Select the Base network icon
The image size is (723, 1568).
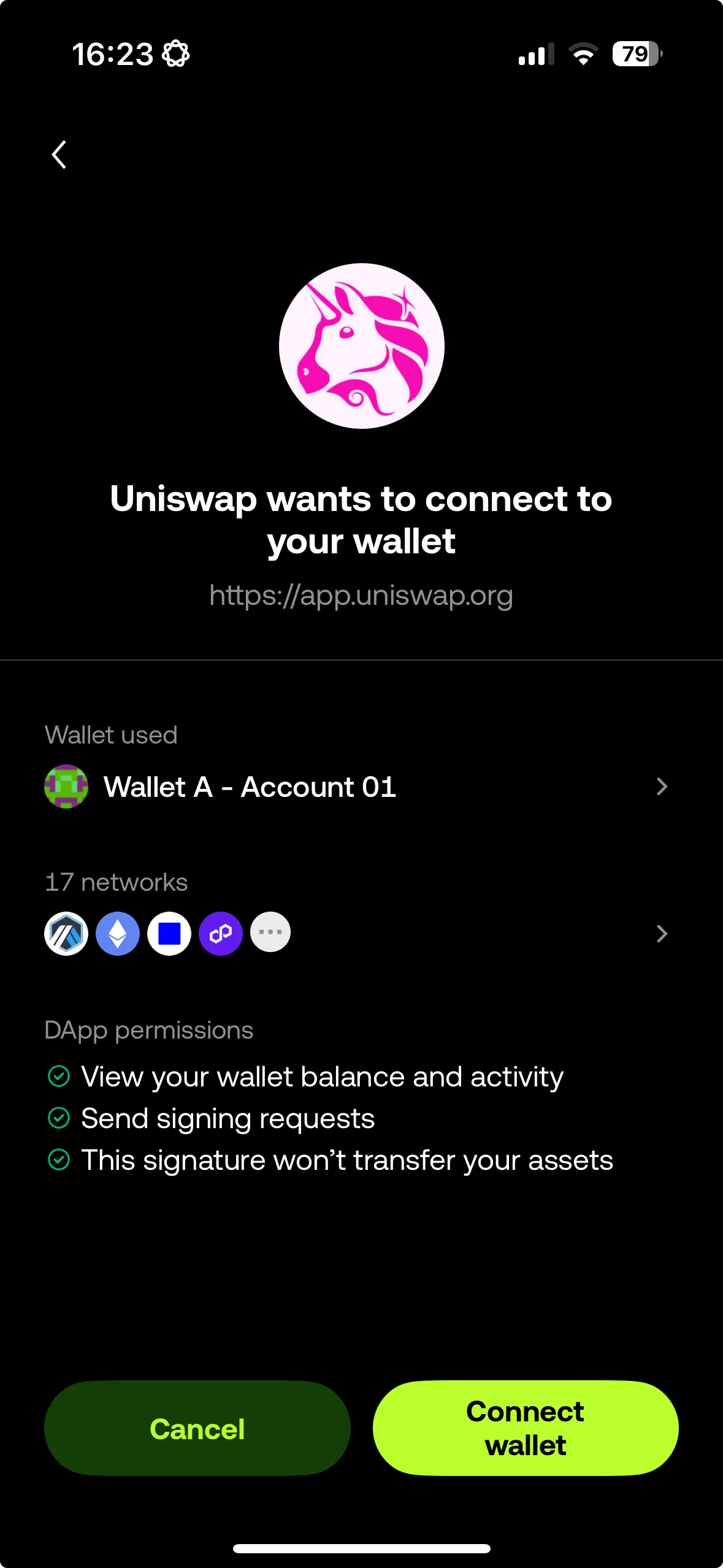[x=169, y=932]
